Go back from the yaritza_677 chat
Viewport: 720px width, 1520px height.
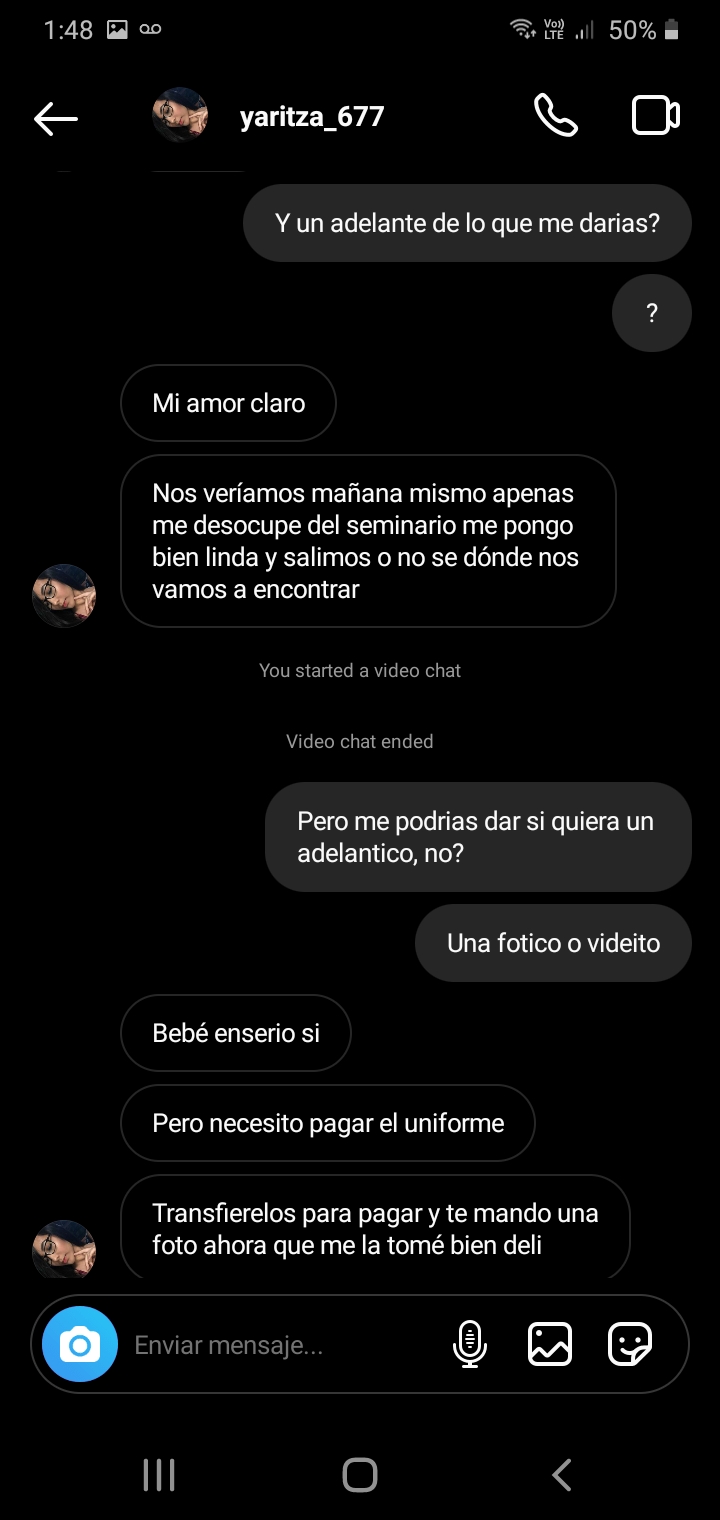(x=56, y=118)
